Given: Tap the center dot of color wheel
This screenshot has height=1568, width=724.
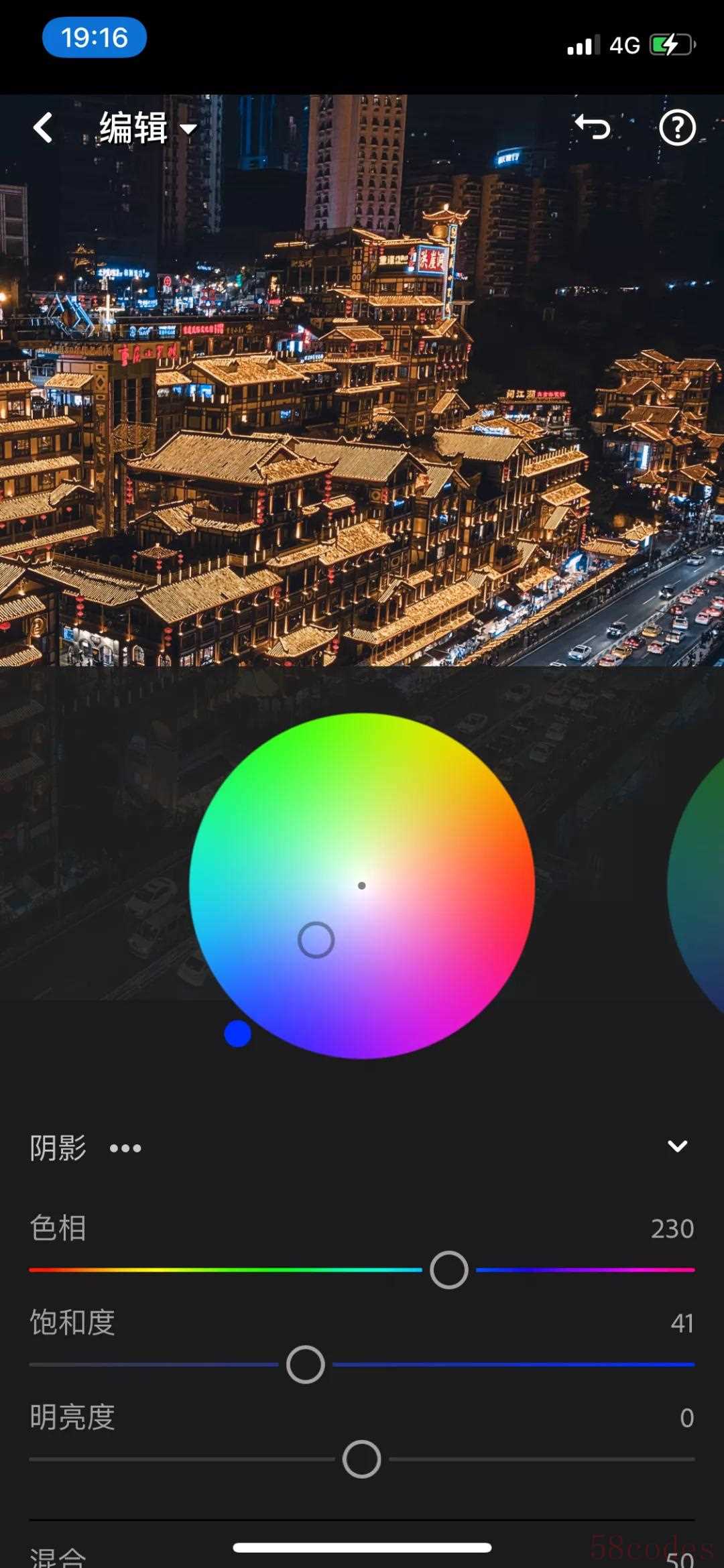Looking at the screenshot, I should [x=361, y=885].
